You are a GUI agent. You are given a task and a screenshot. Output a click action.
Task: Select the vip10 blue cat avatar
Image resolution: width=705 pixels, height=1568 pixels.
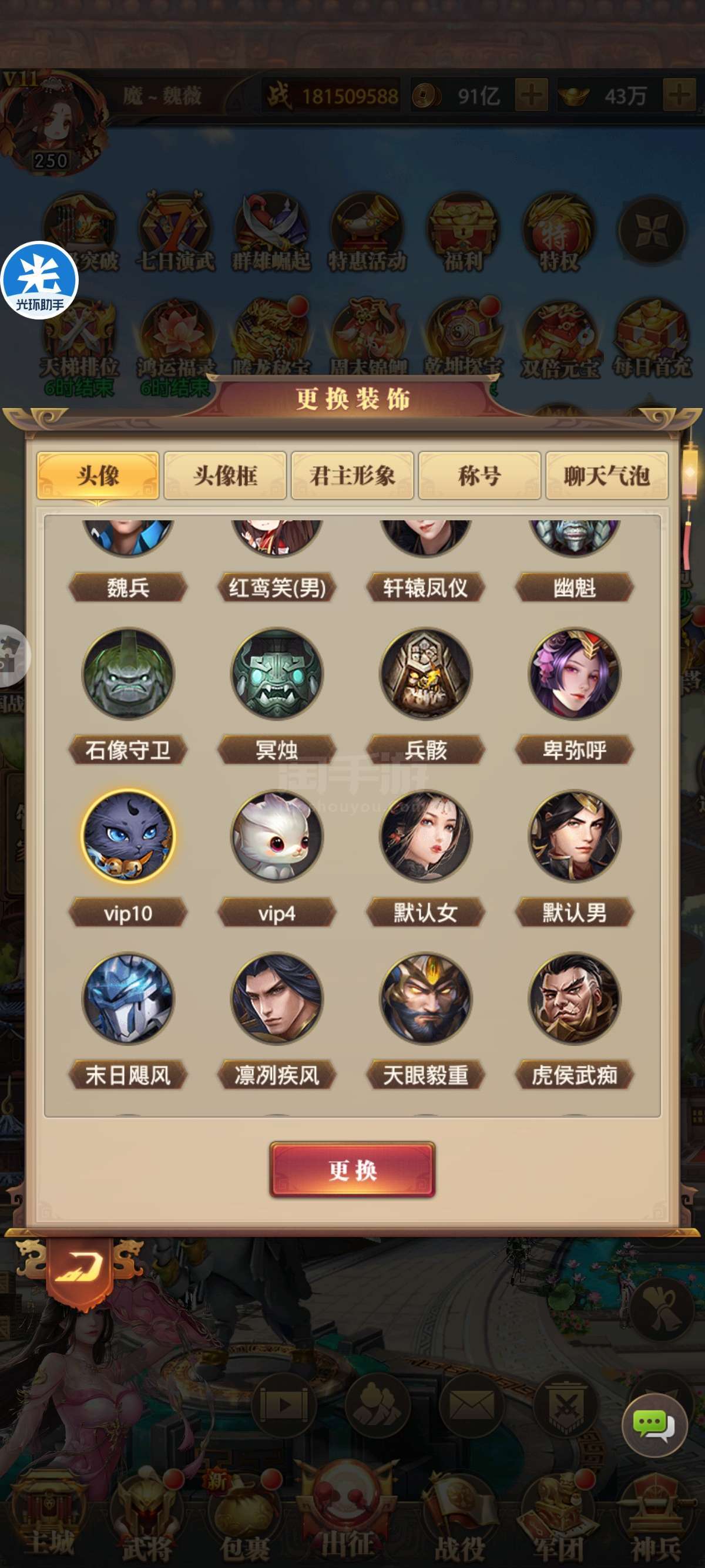click(x=128, y=836)
